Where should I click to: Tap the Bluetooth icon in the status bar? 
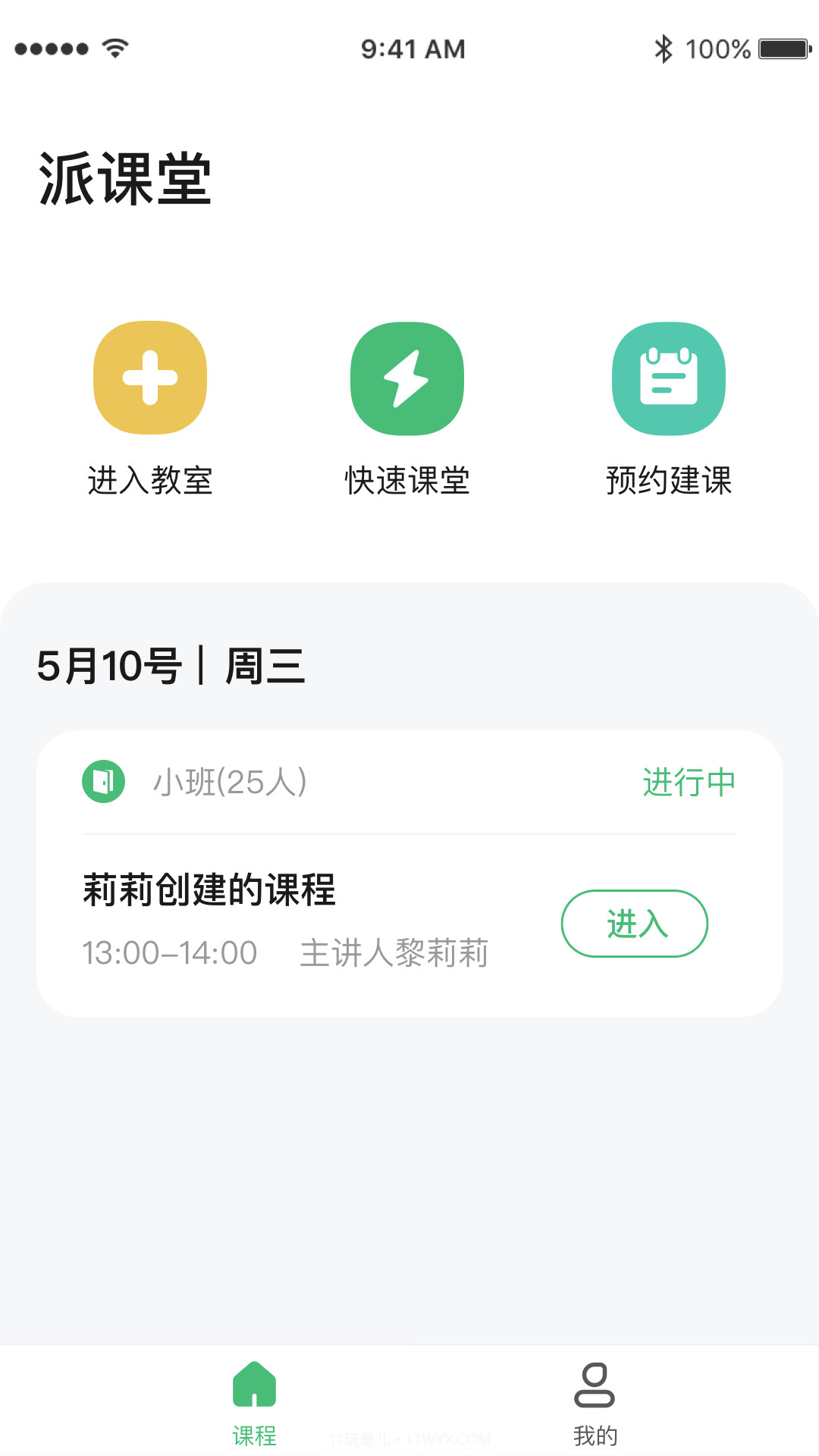coord(664,48)
